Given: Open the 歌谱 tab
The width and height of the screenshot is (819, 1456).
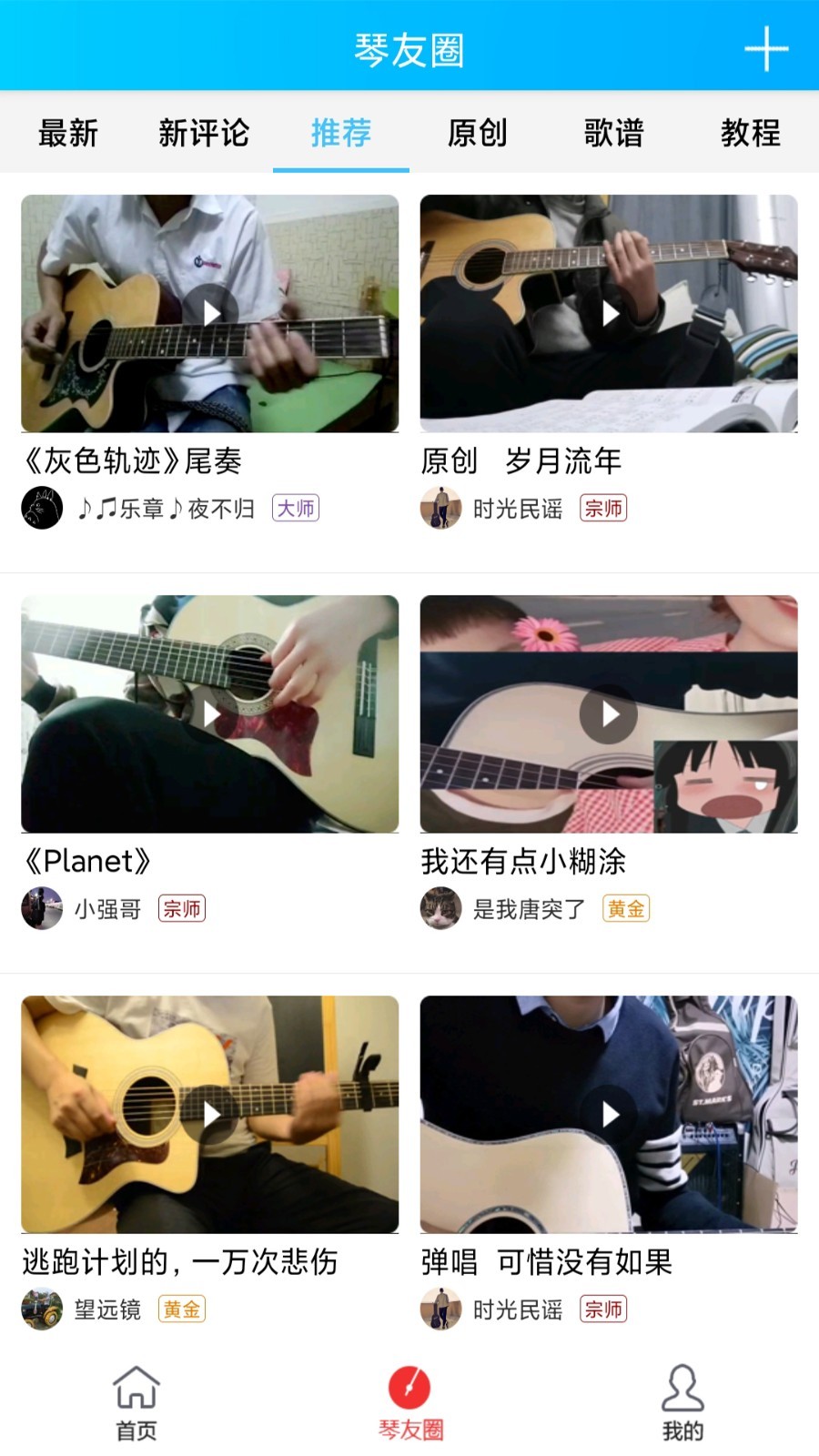Looking at the screenshot, I should [613, 134].
